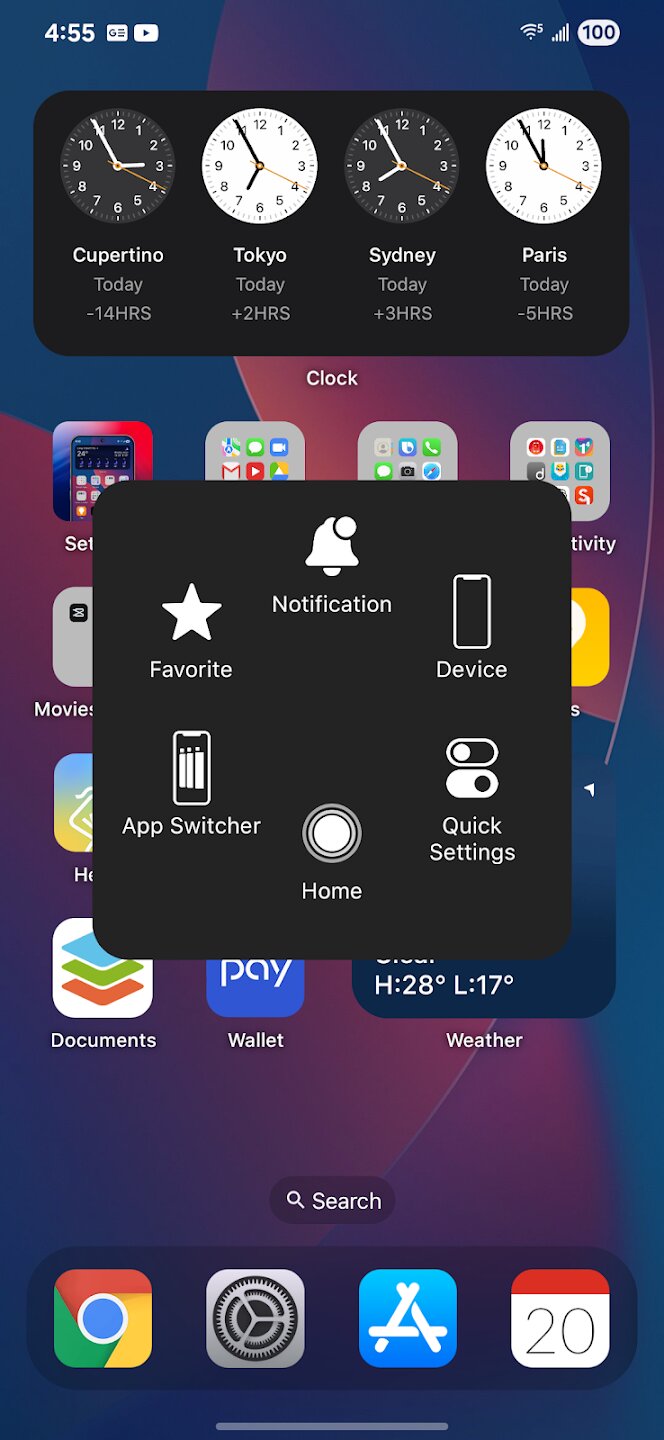Open Notification from the assistive menu
664x1440 pixels.
click(x=332, y=565)
